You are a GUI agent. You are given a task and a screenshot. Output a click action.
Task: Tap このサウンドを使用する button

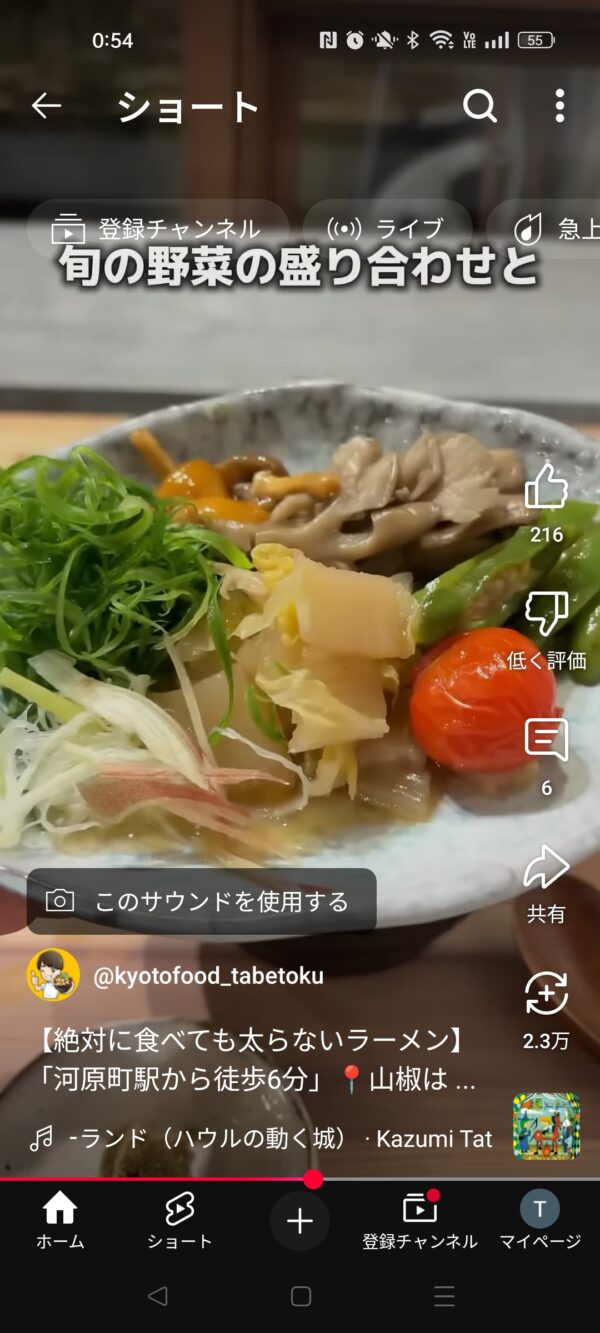tap(202, 901)
